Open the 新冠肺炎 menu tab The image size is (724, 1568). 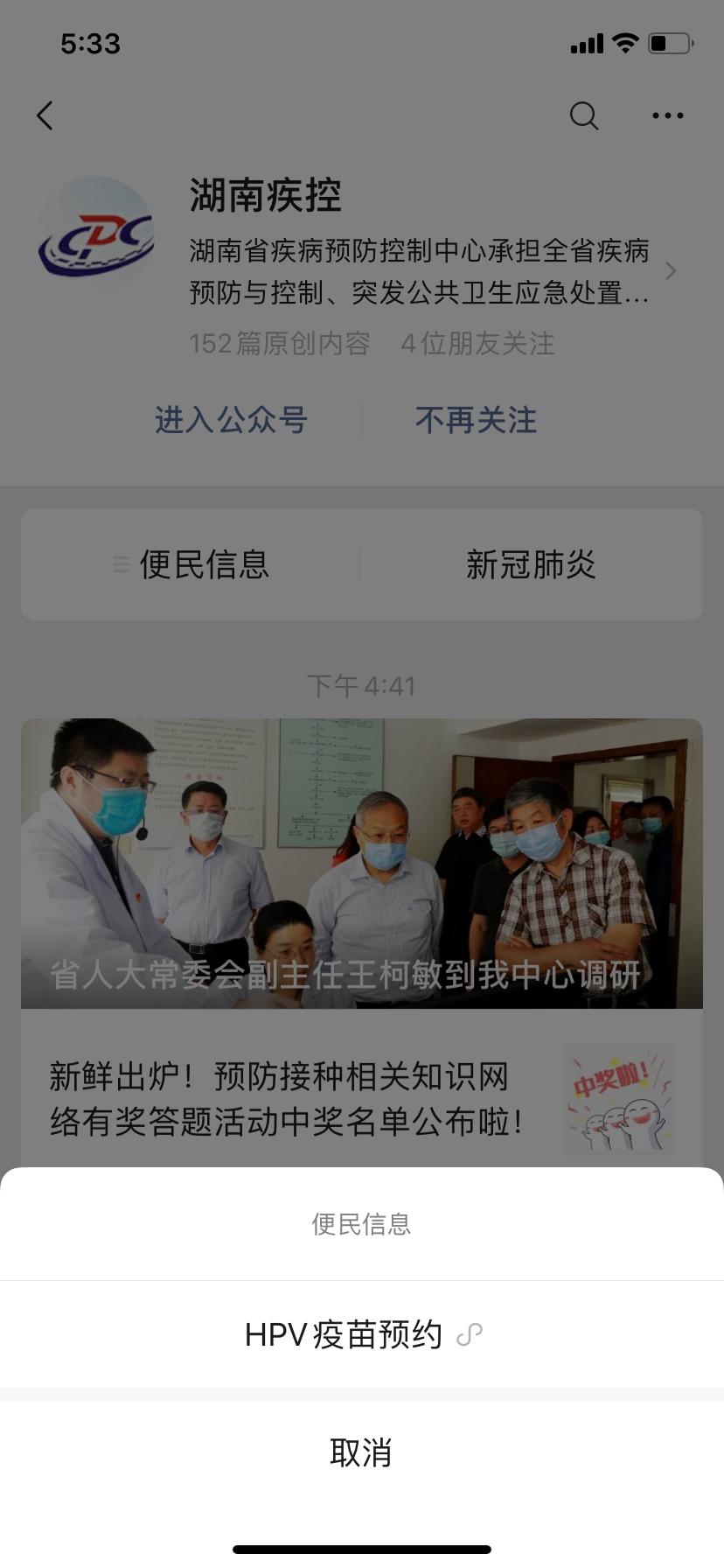pyautogui.click(x=533, y=565)
